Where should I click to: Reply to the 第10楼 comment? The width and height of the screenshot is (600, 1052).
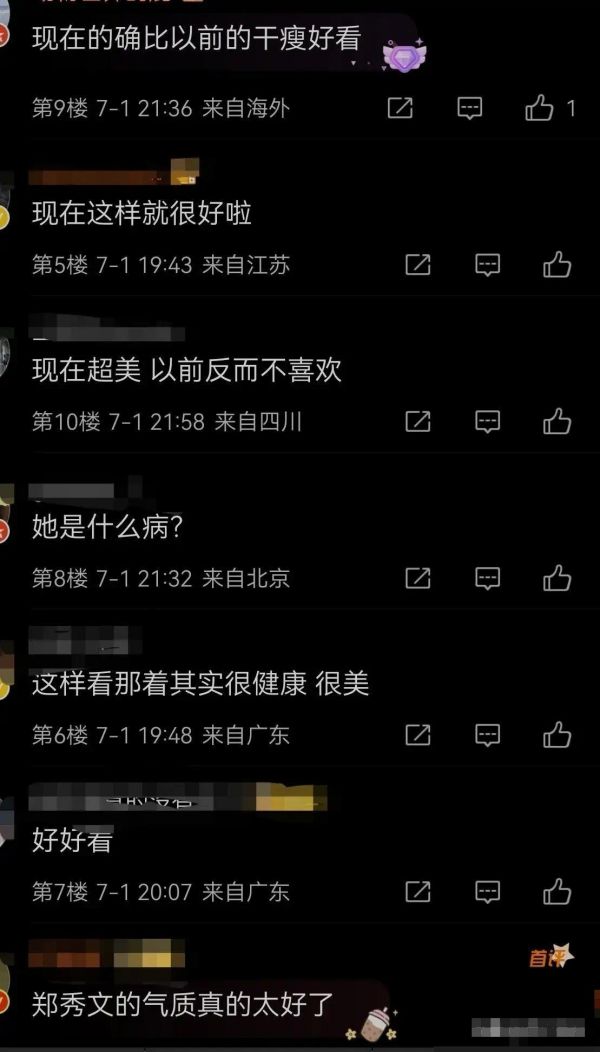click(x=487, y=421)
